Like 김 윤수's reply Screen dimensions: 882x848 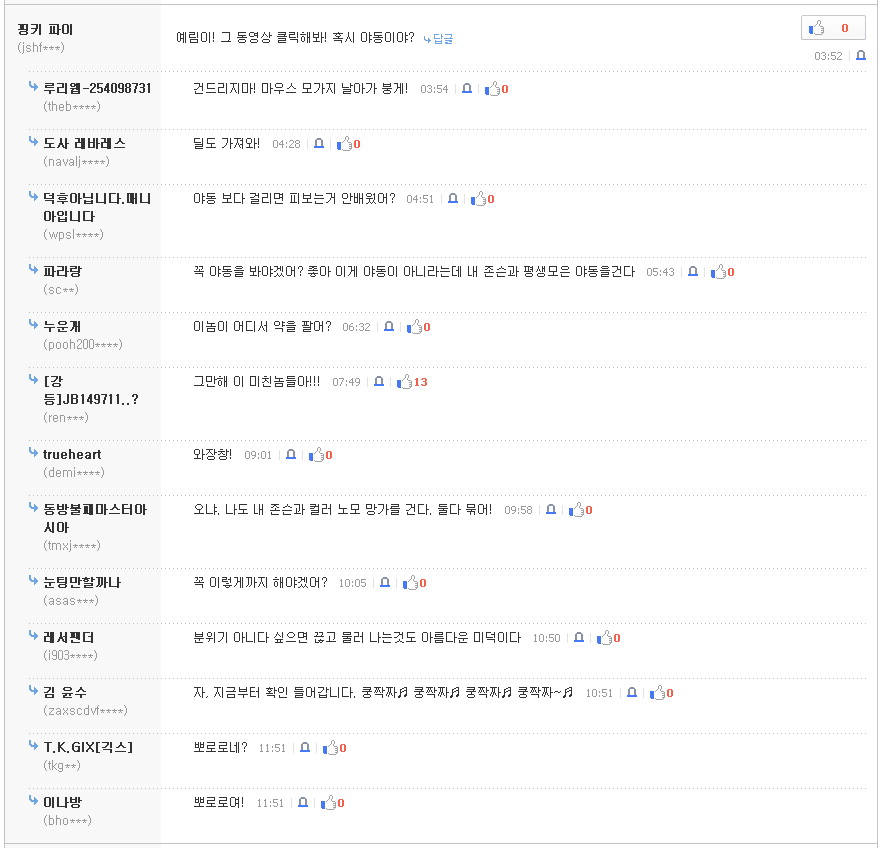click(x=657, y=693)
